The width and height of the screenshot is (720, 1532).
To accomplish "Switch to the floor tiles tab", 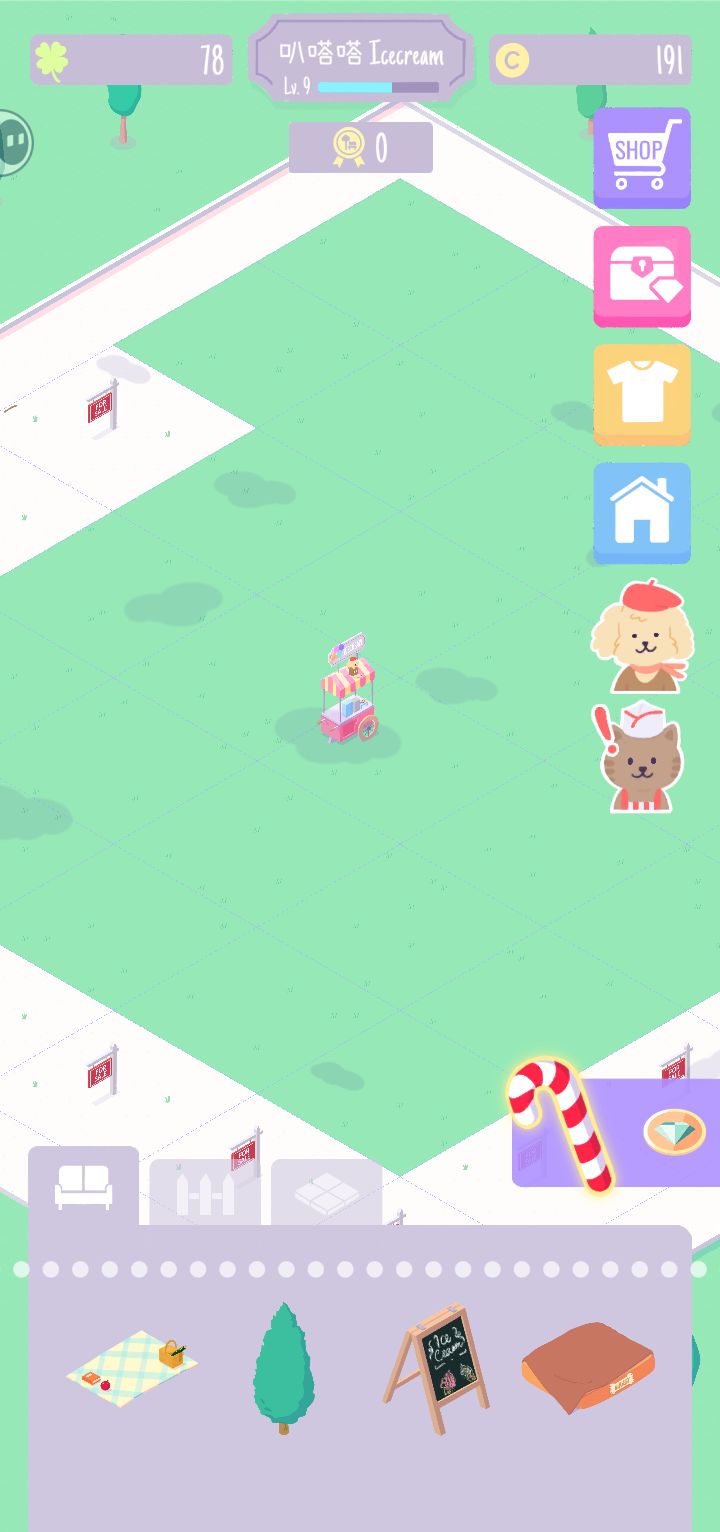I will (326, 1192).
